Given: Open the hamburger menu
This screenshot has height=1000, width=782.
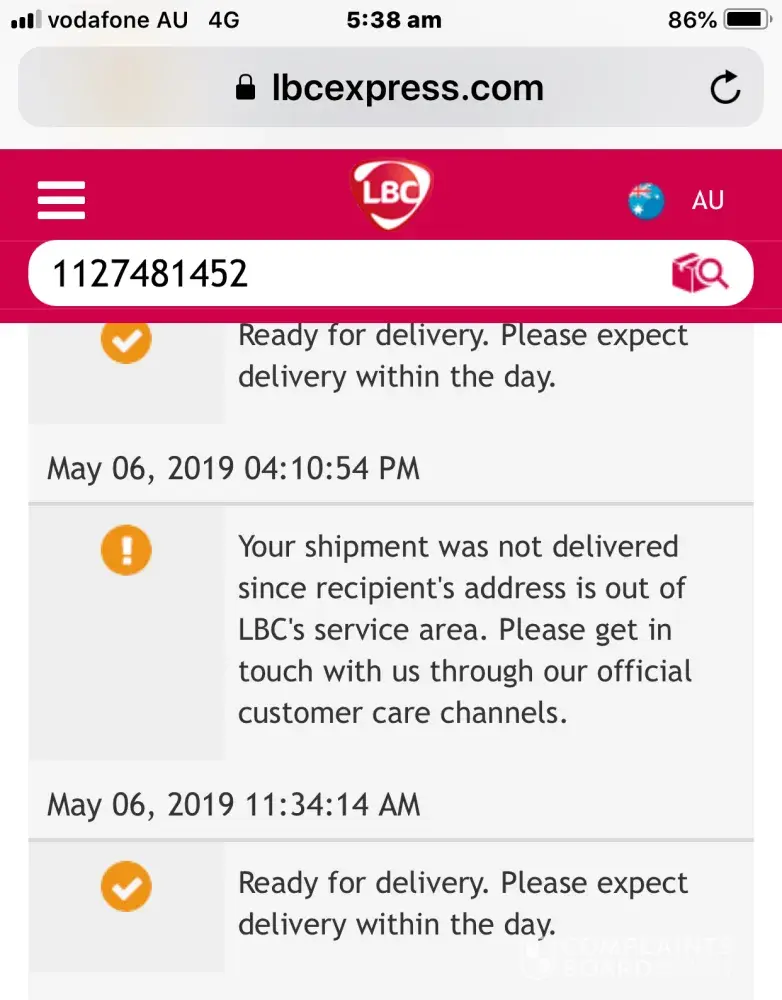Looking at the screenshot, I should coord(61,201).
